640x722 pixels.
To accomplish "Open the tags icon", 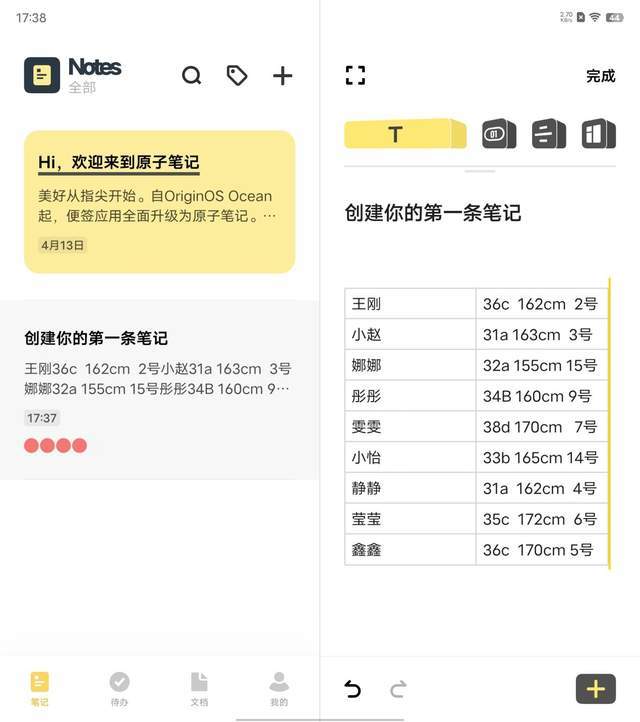I will click(237, 76).
